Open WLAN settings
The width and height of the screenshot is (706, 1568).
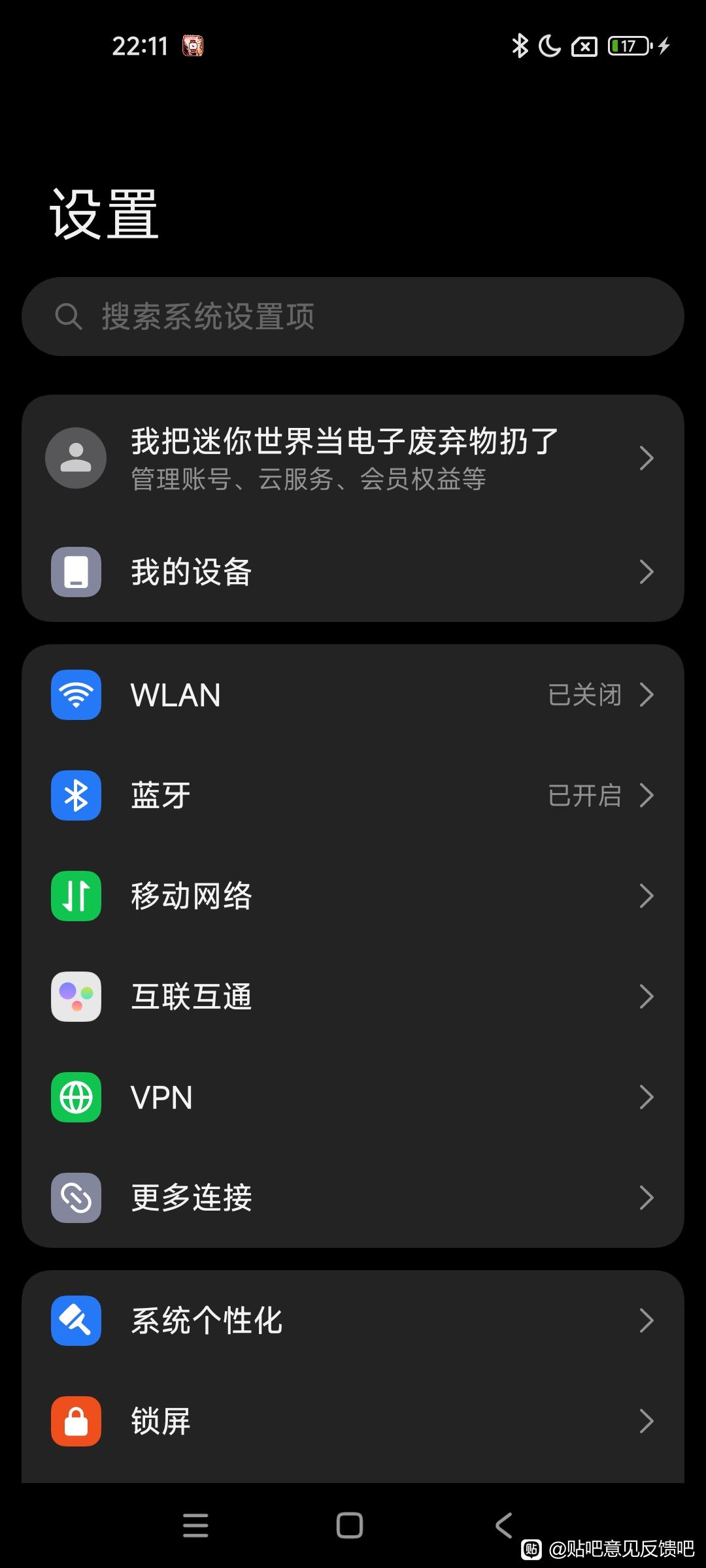coord(353,694)
